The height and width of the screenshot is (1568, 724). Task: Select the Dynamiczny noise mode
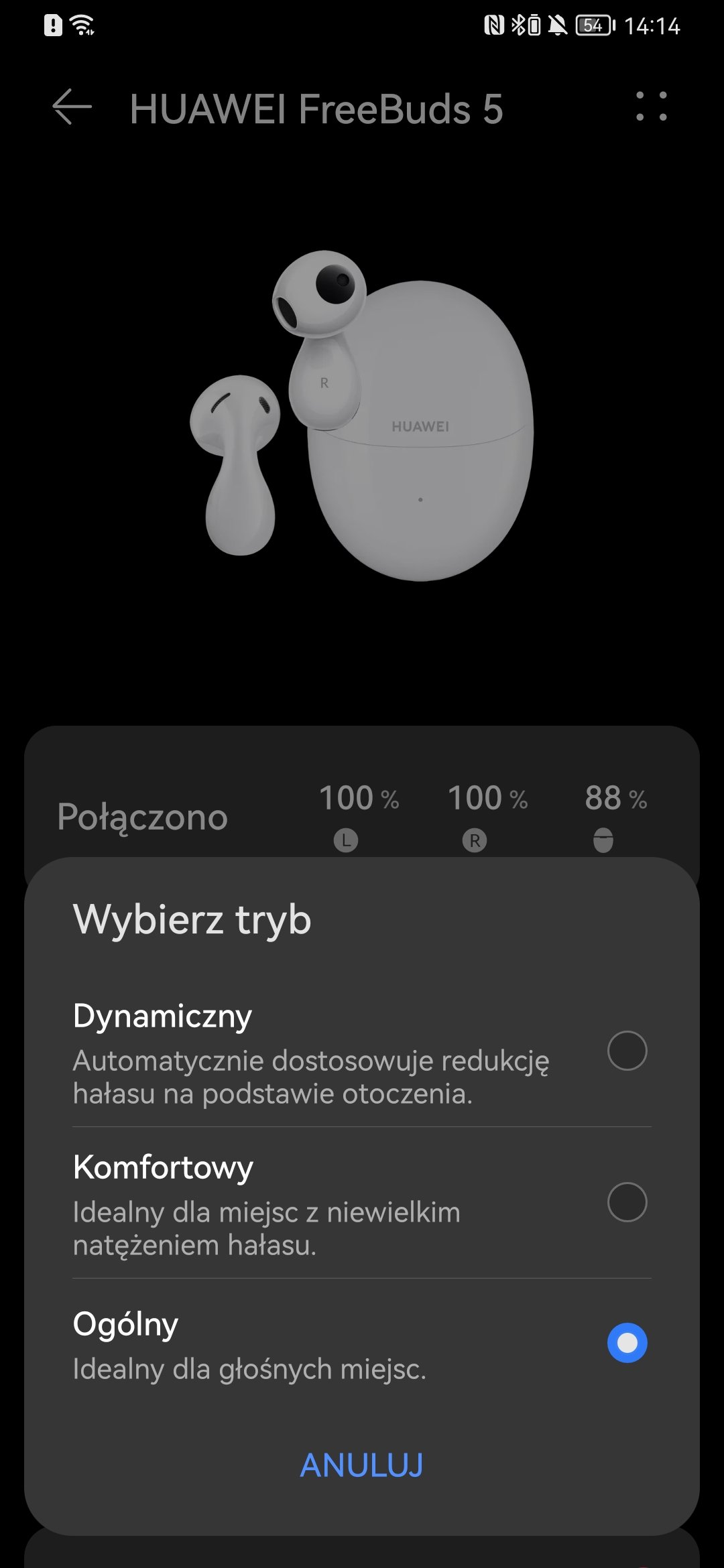(x=362, y=1052)
